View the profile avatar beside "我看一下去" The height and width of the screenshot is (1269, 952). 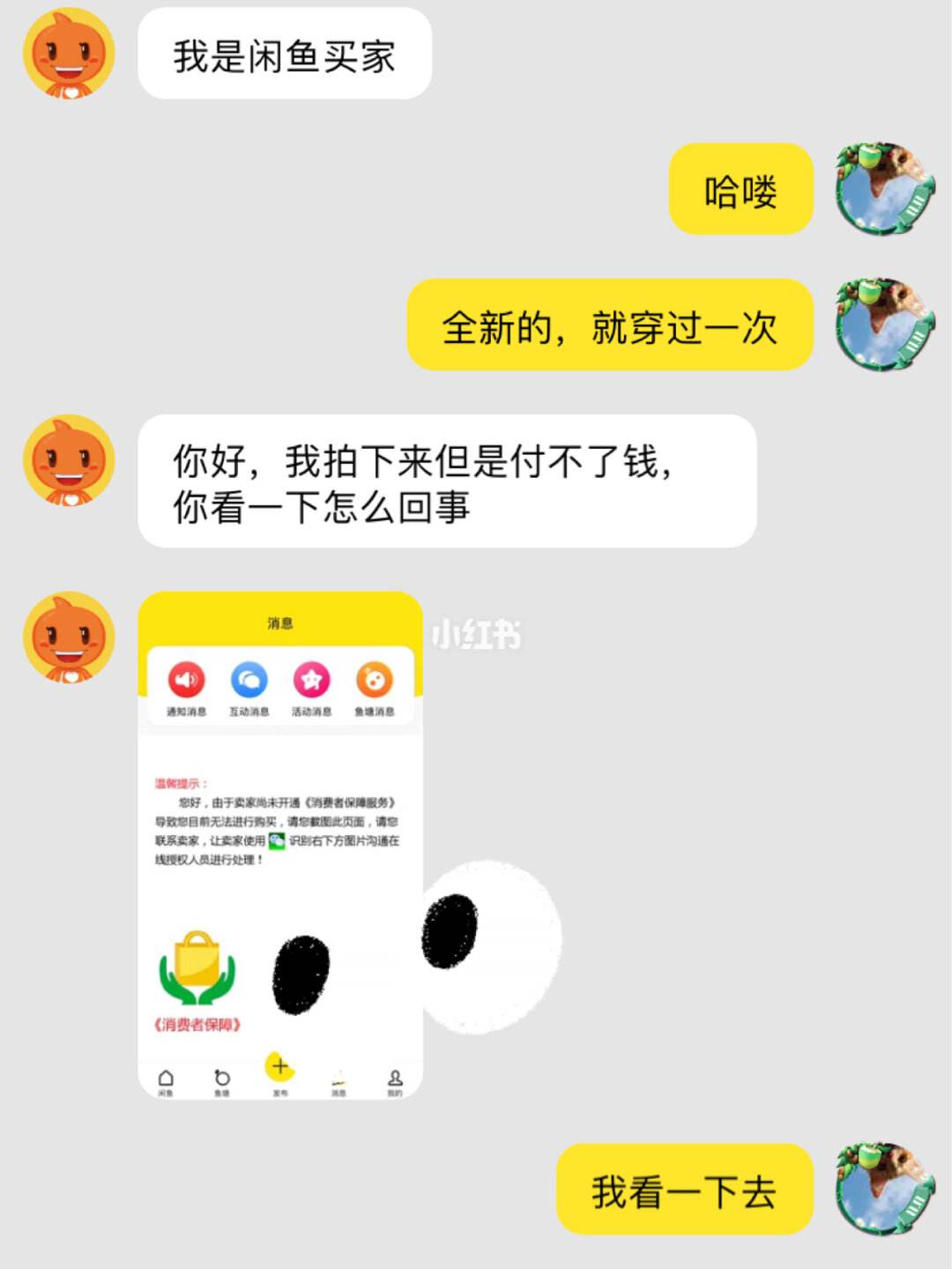[x=884, y=1189]
